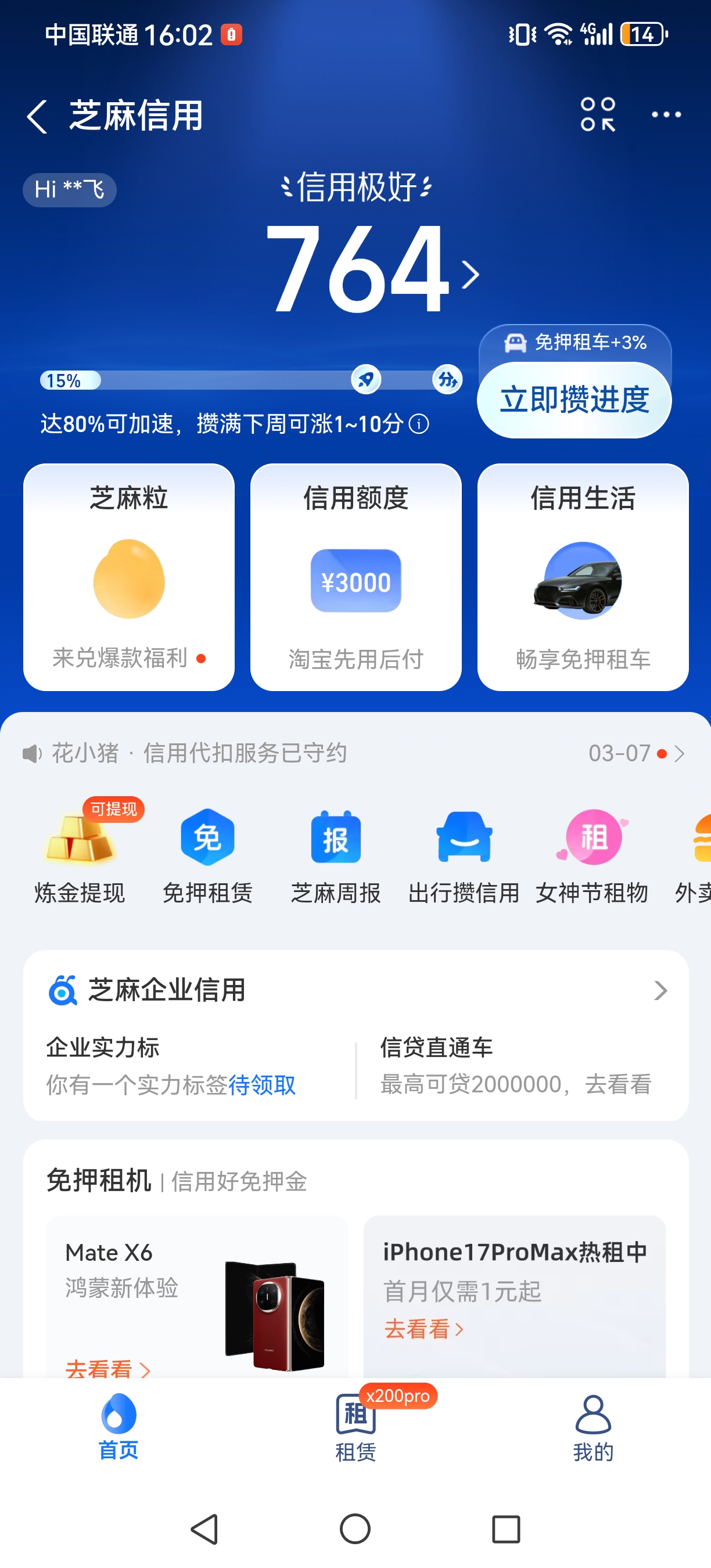Viewport: 711px width, 1568px height.
Task: Switch to the 租赁 tab
Action: 356,1427
